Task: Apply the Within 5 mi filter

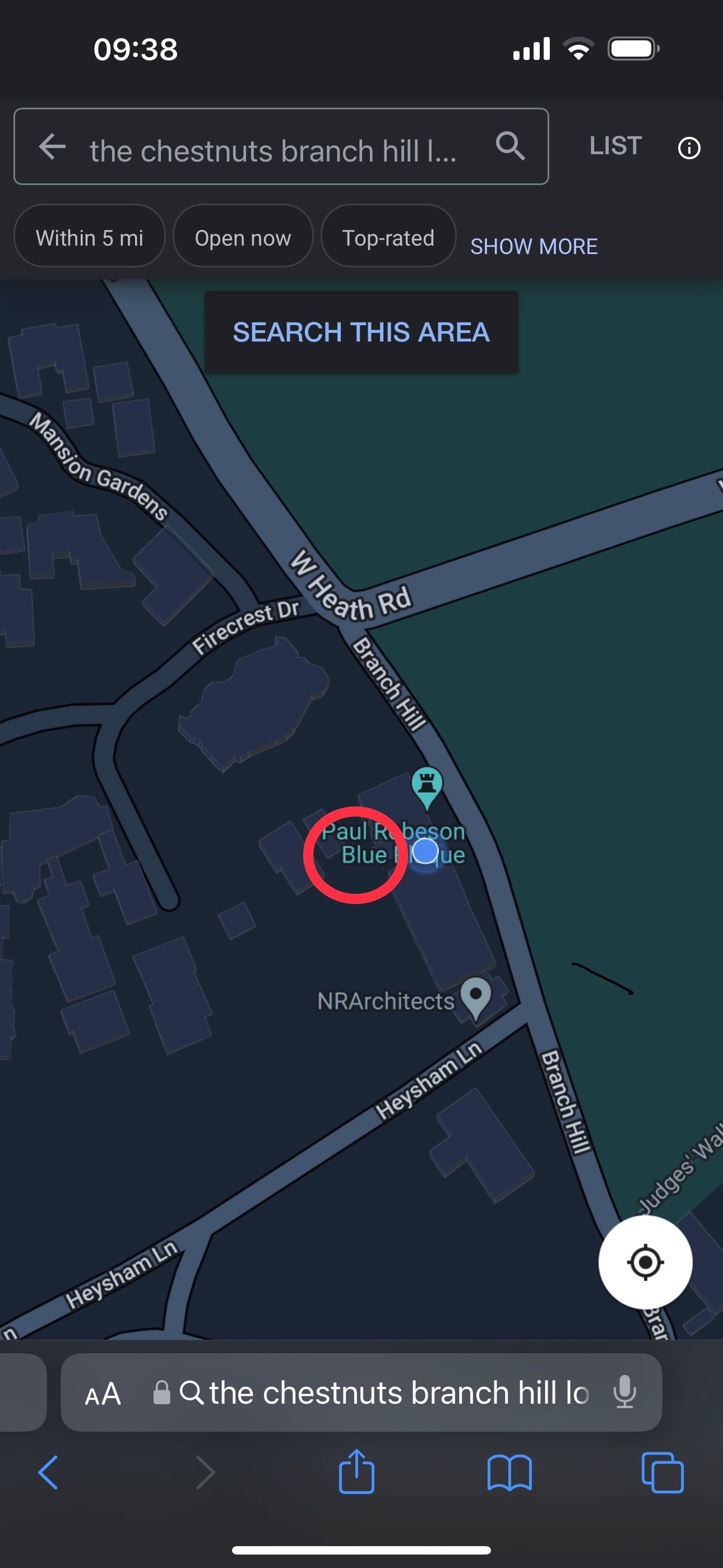Action: click(x=90, y=237)
